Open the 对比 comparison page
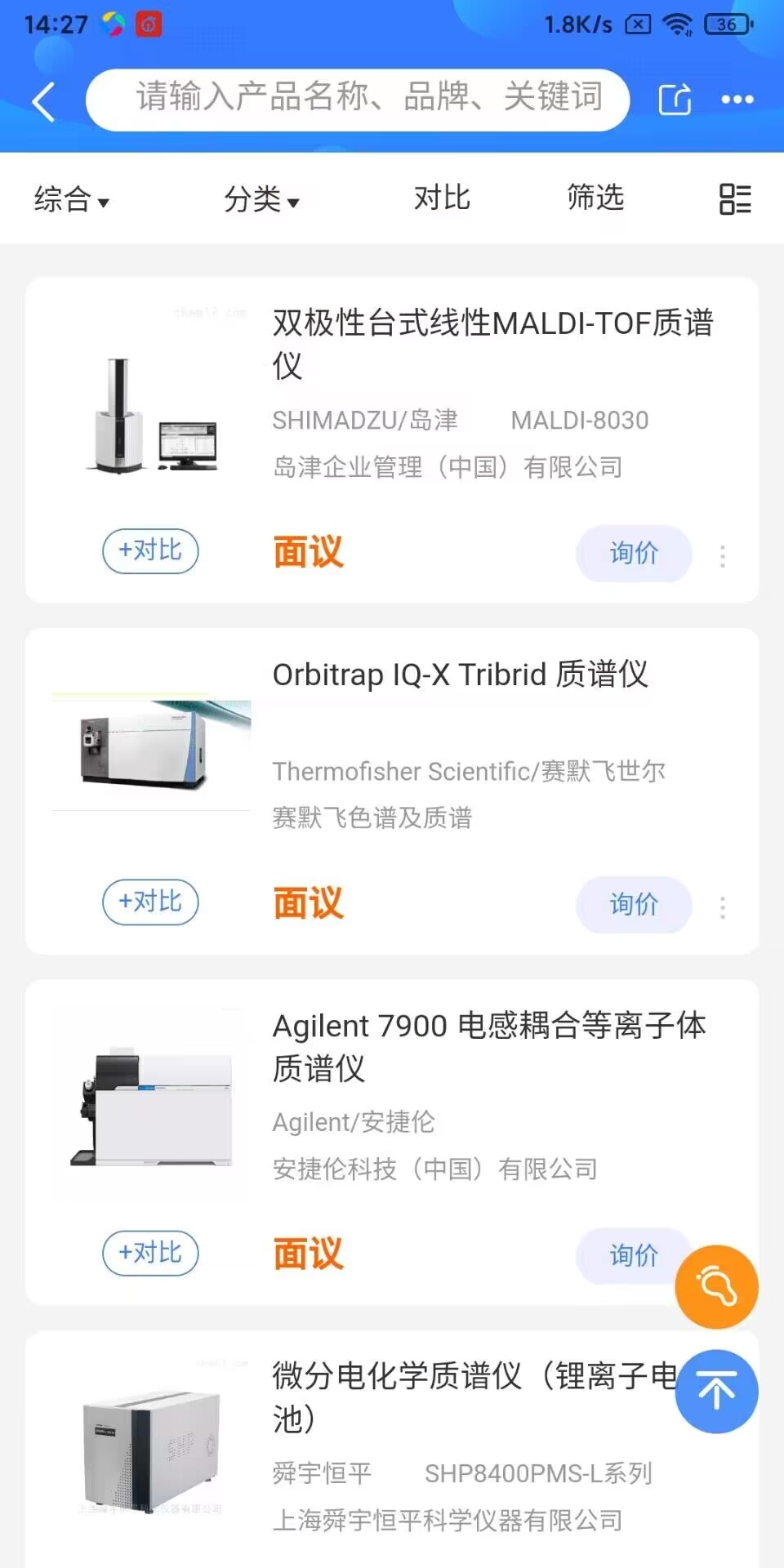Viewport: 784px width, 1568px height. click(x=442, y=198)
